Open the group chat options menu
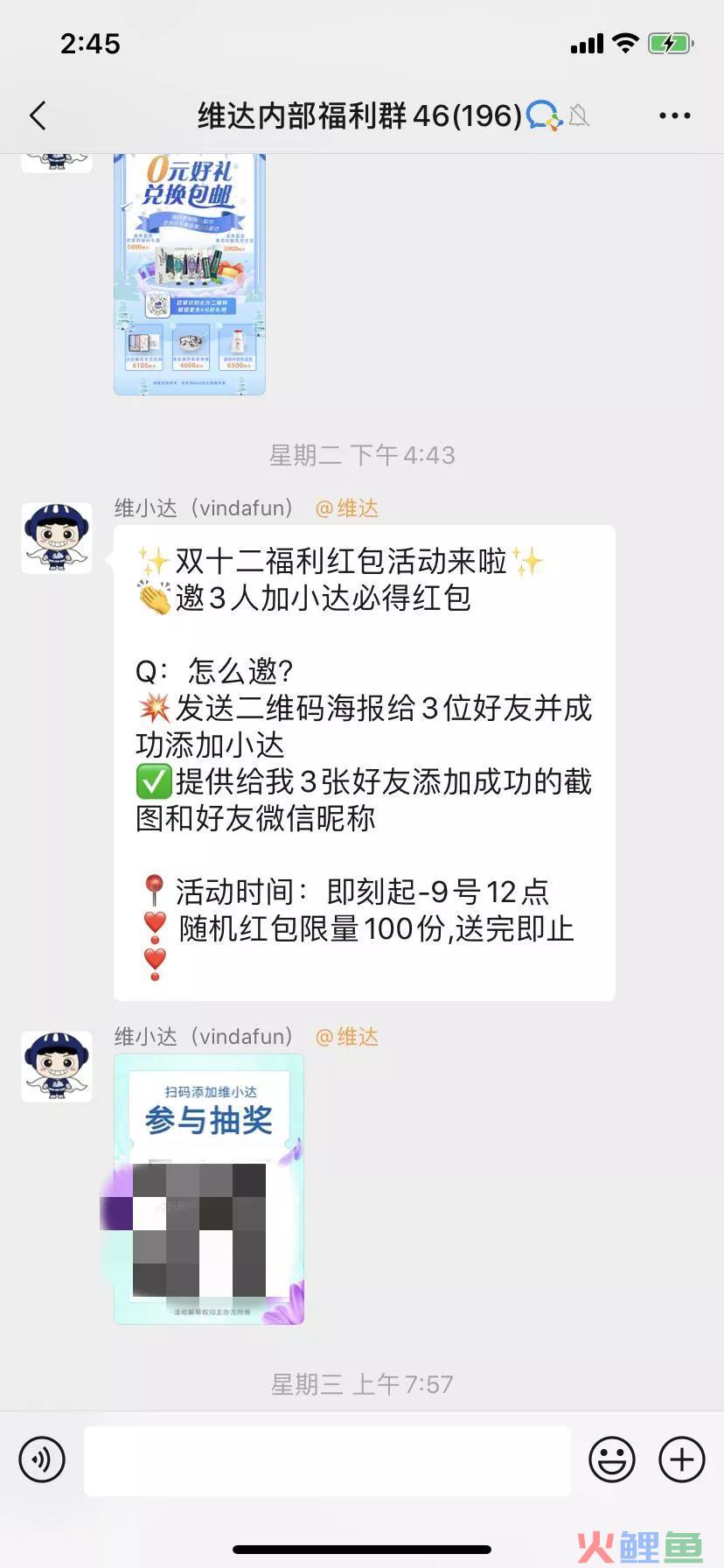724x1568 pixels. coord(675,115)
